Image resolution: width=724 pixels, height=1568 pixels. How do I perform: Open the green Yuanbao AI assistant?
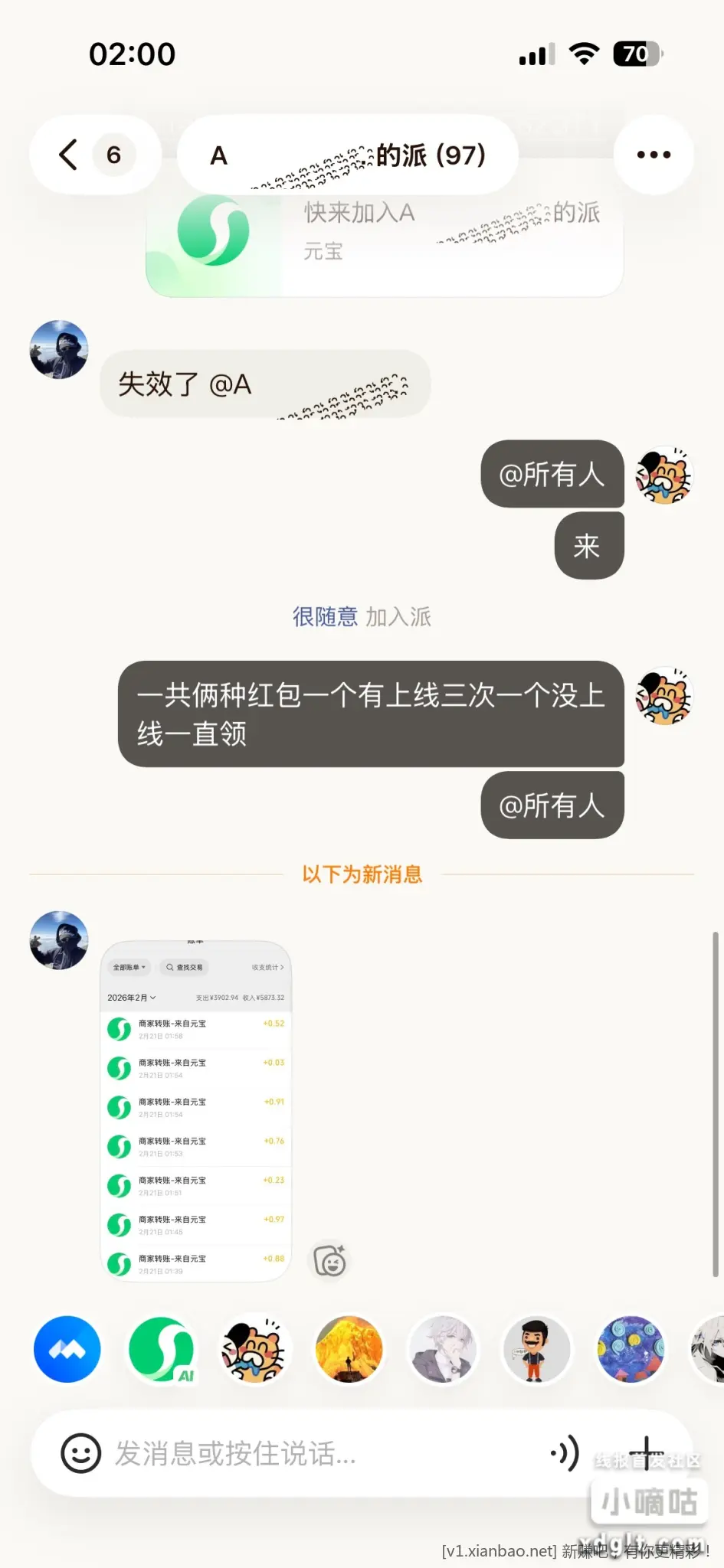point(161,1350)
